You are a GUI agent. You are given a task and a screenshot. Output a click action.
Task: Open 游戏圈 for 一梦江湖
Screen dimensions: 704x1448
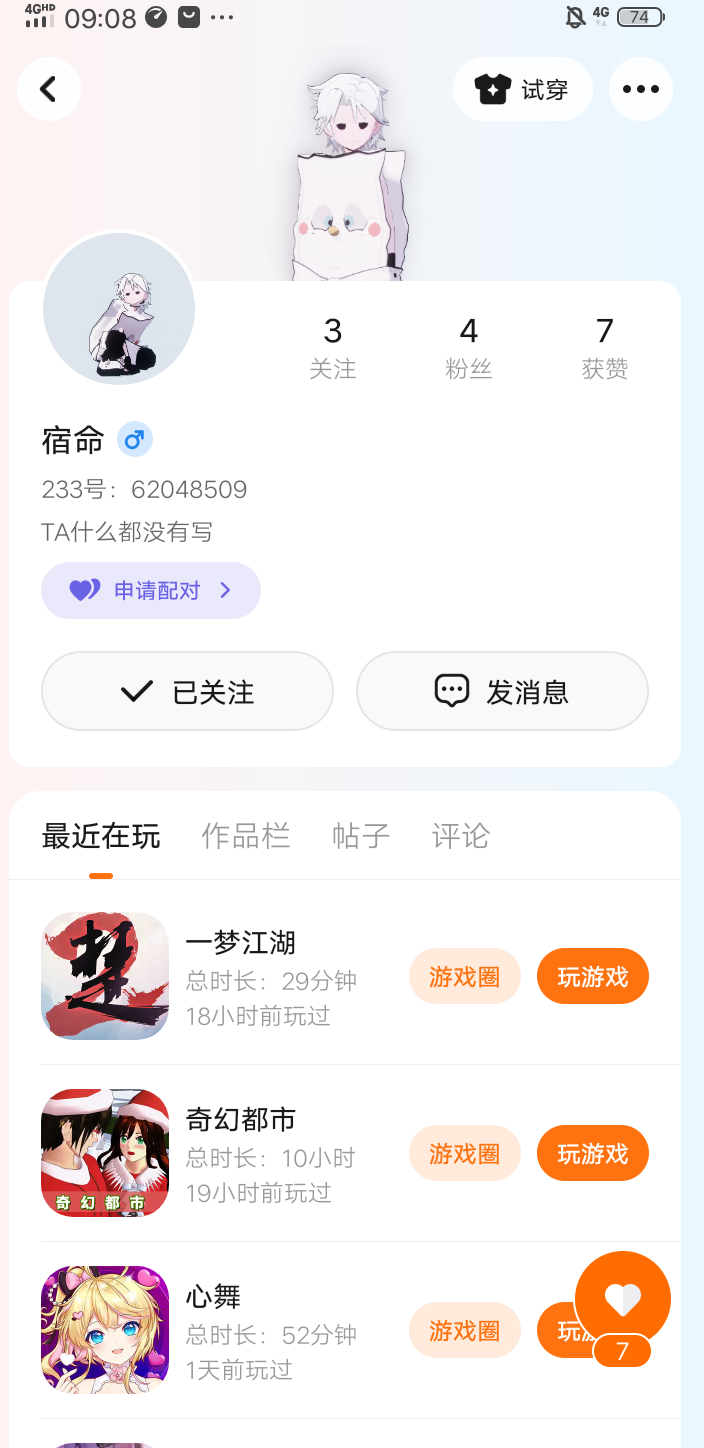point(465,976)
